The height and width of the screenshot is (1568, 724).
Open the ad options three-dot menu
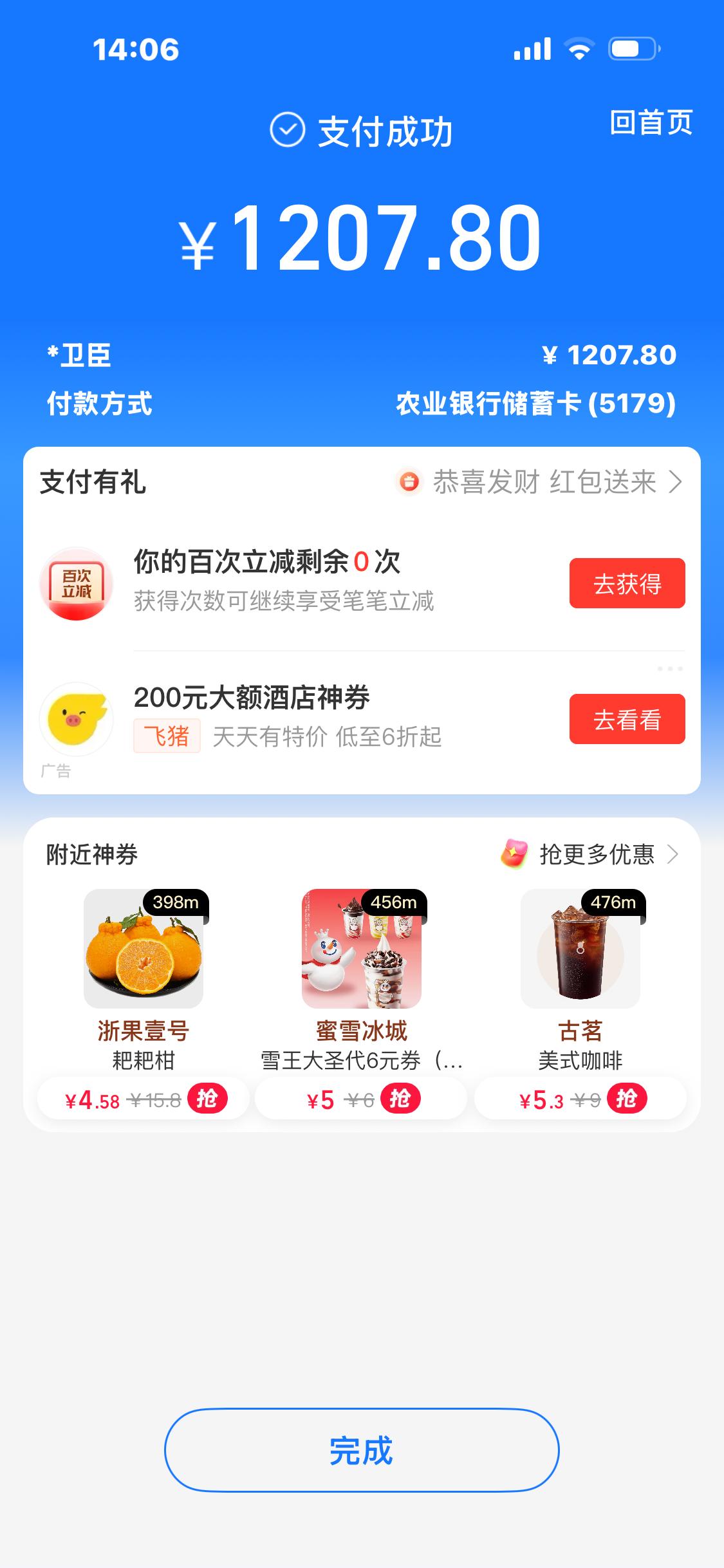(x=670, y=669)
